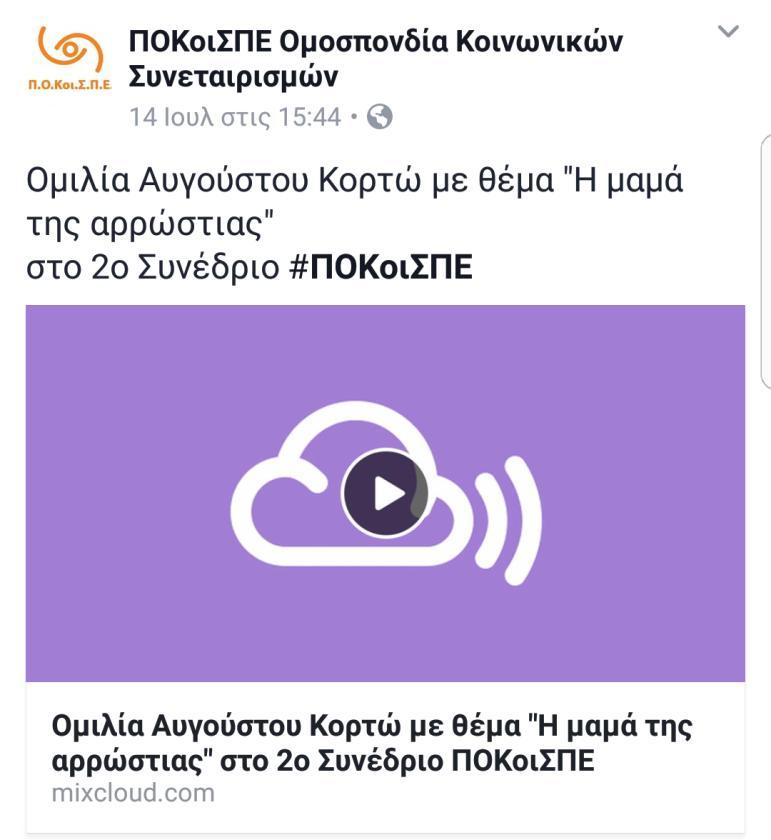Open the post options chevron menu
Viewport: 771px width, 840px height.
pyautogui.click(x=729, y=32)
